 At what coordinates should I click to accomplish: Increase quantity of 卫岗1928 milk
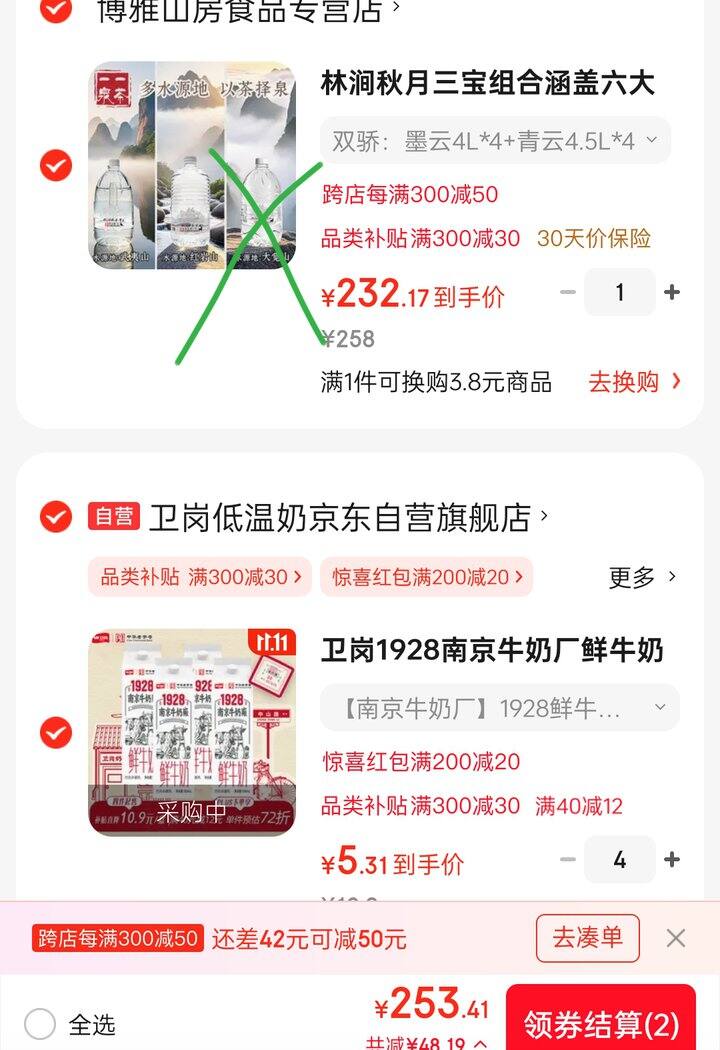coord(672,860)
